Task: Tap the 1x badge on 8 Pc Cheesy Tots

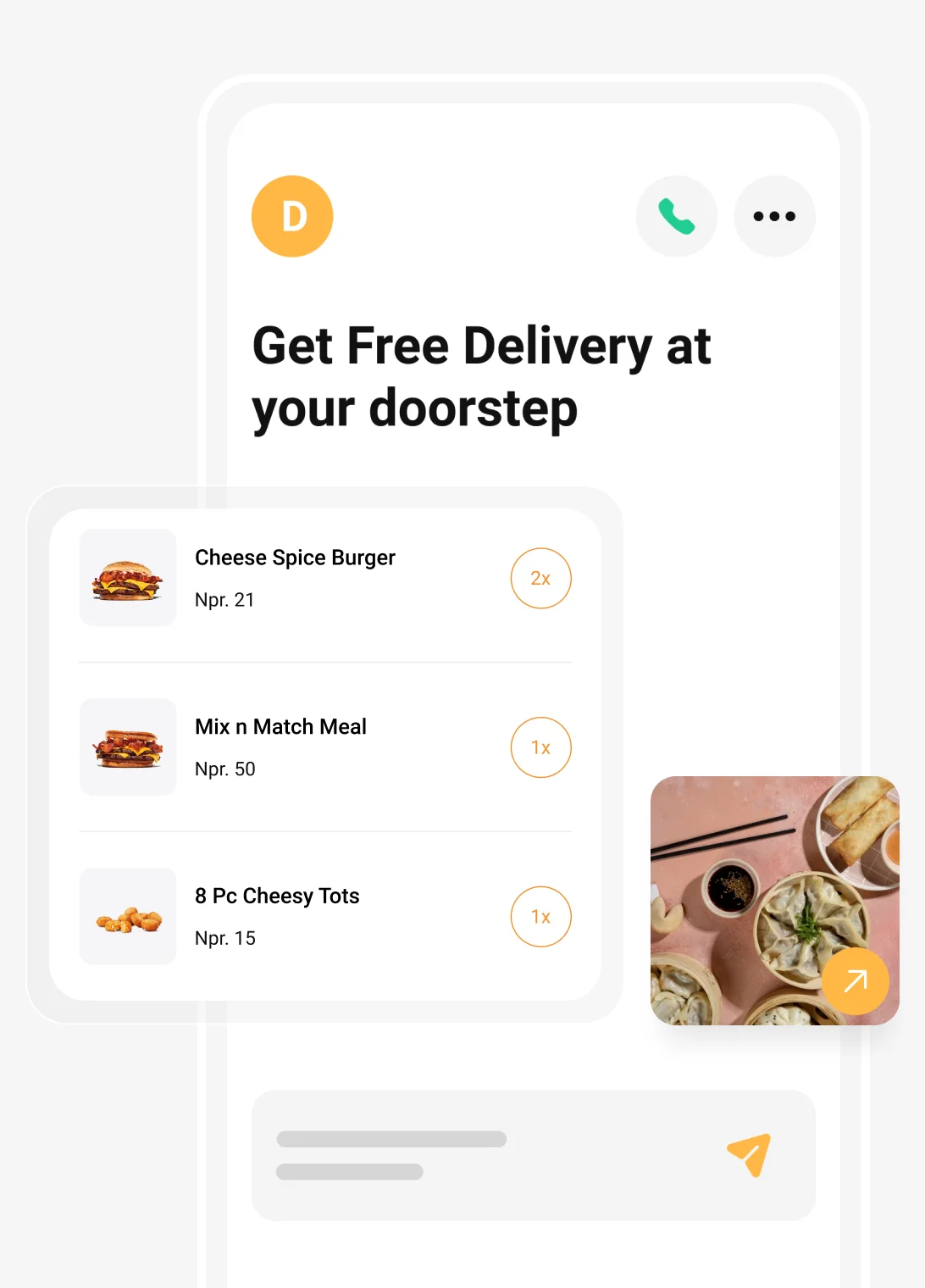Action: coord(540,916)
